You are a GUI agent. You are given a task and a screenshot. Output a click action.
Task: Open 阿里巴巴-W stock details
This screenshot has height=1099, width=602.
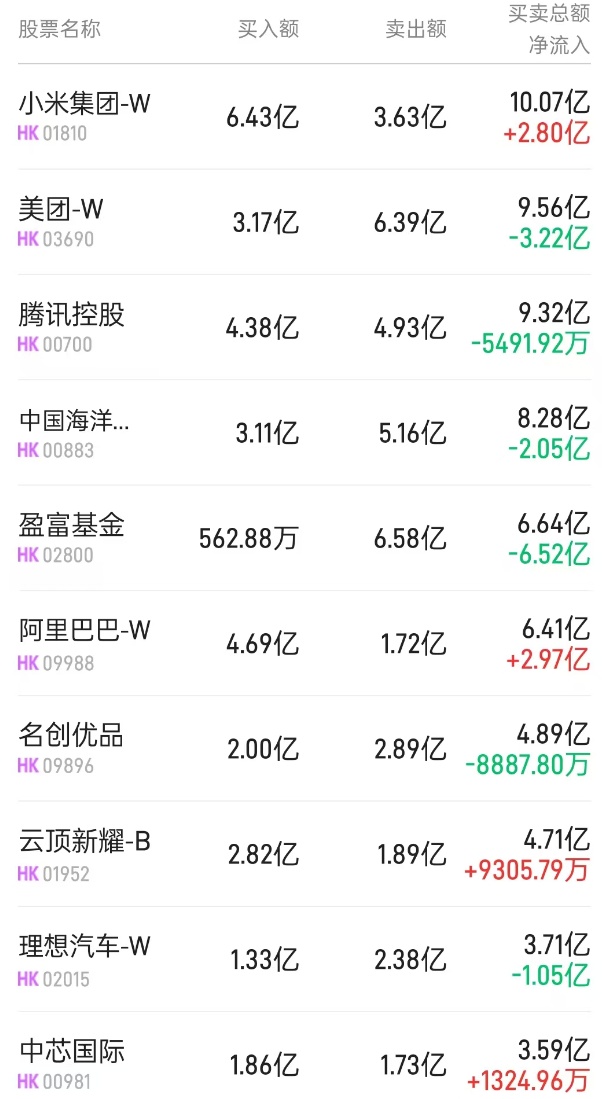(85, 631)
